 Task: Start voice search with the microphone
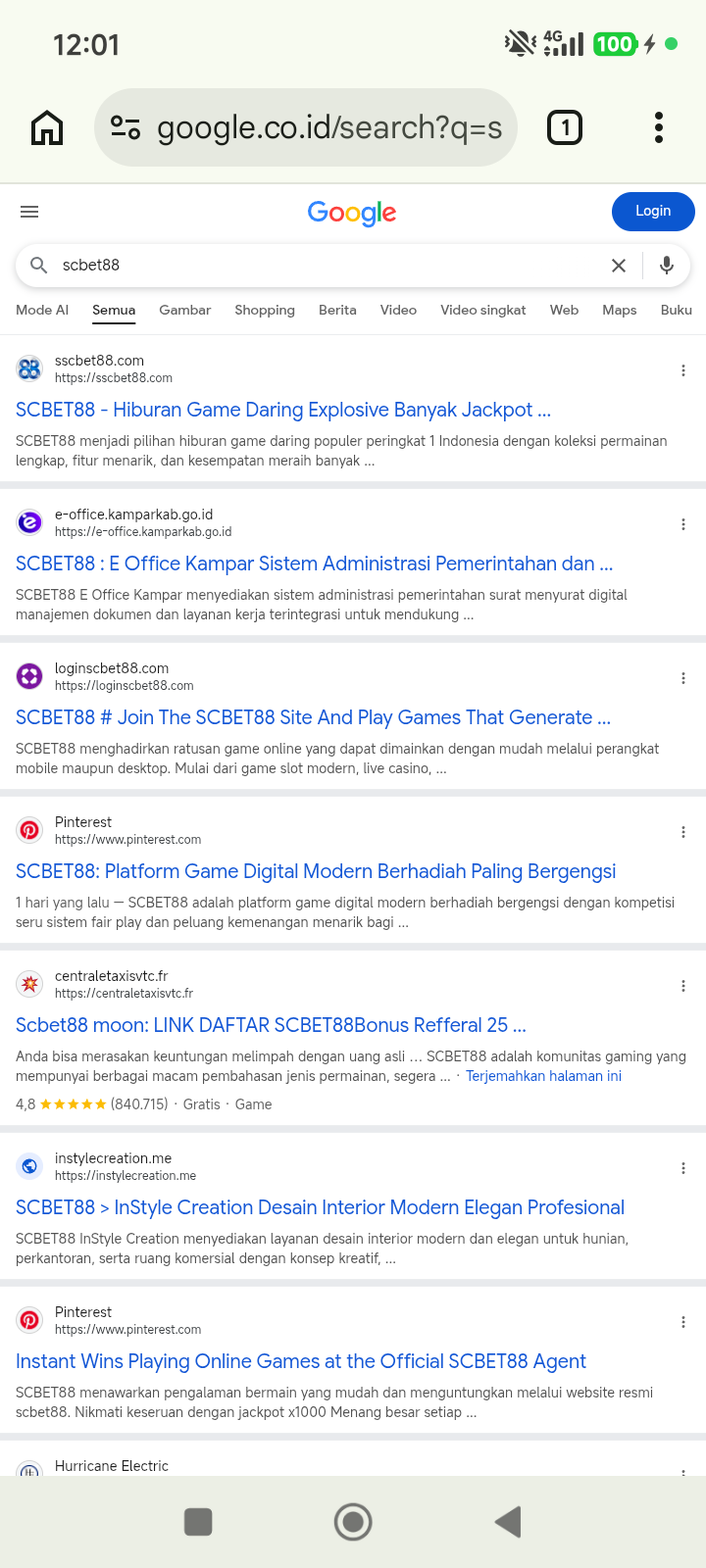pos(667,266)
